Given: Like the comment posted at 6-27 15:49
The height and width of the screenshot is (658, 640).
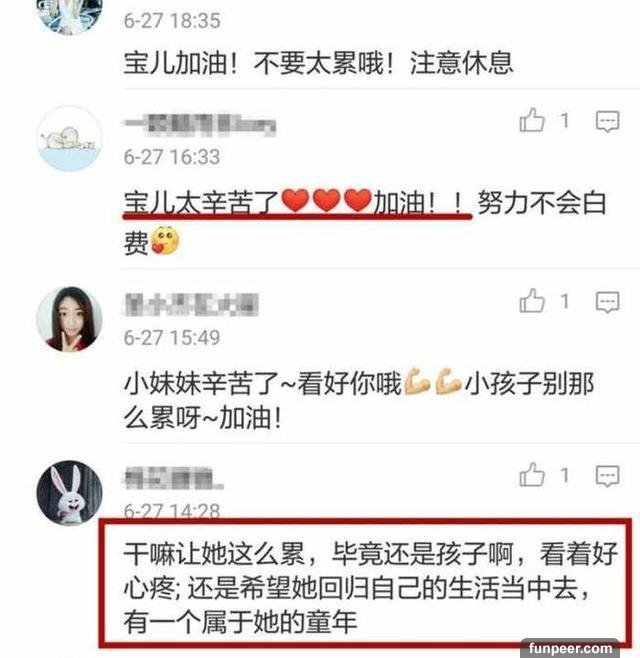Looking at the screenshot, I should pos(533,300).
